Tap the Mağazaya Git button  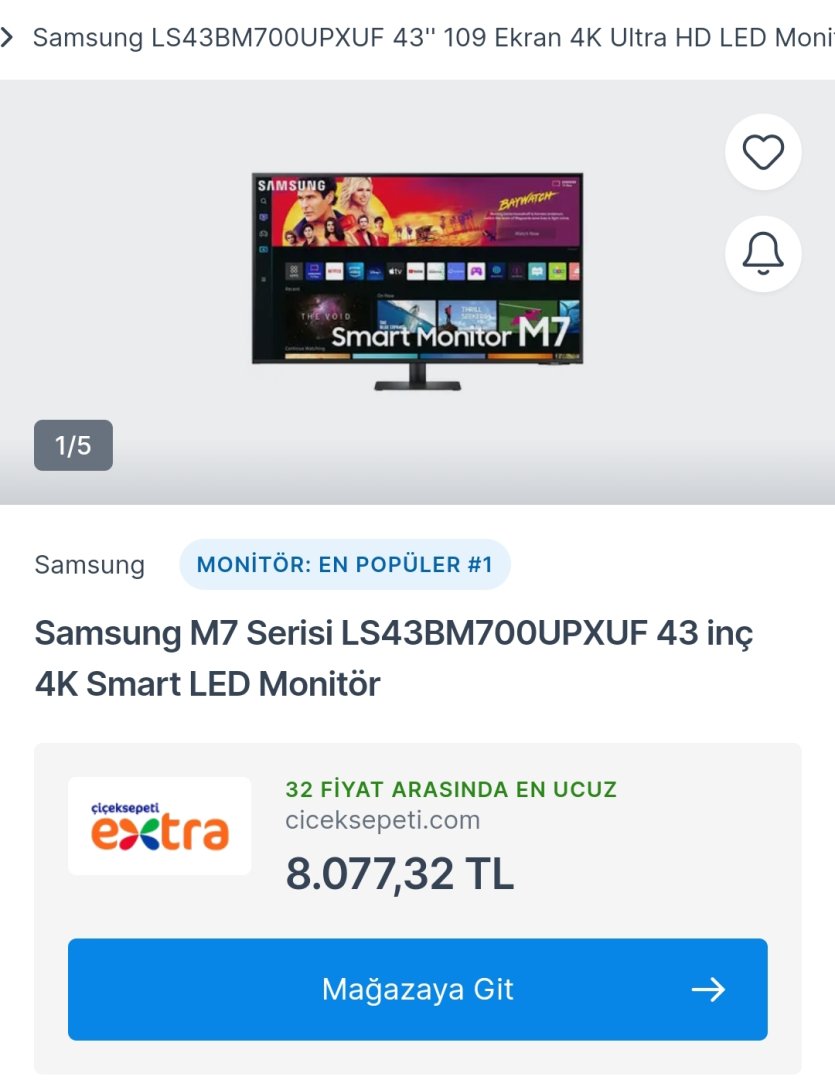tap(417, 989)
